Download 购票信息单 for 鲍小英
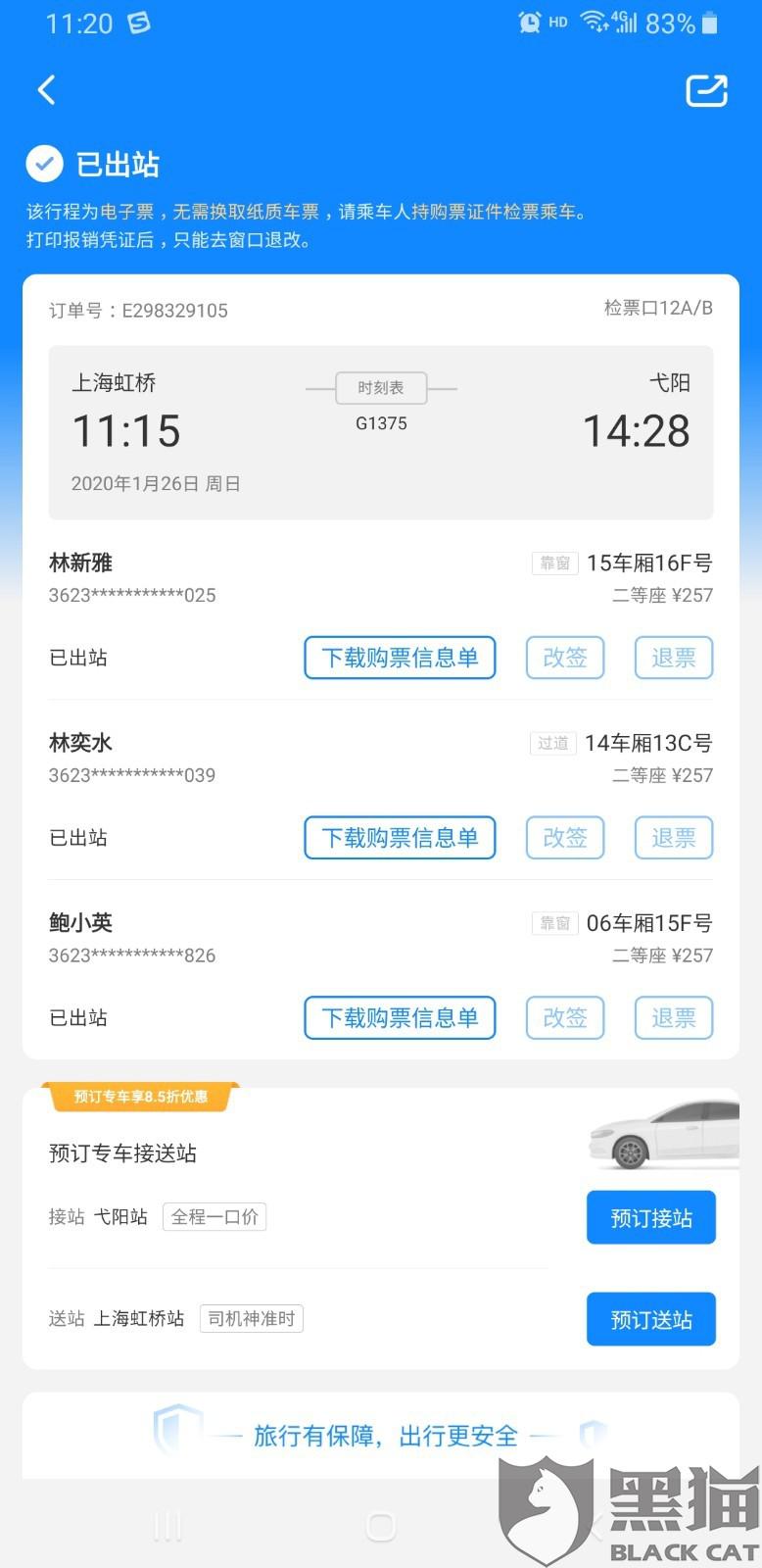The image size is (762, 1568). (x=400, y=1018)
